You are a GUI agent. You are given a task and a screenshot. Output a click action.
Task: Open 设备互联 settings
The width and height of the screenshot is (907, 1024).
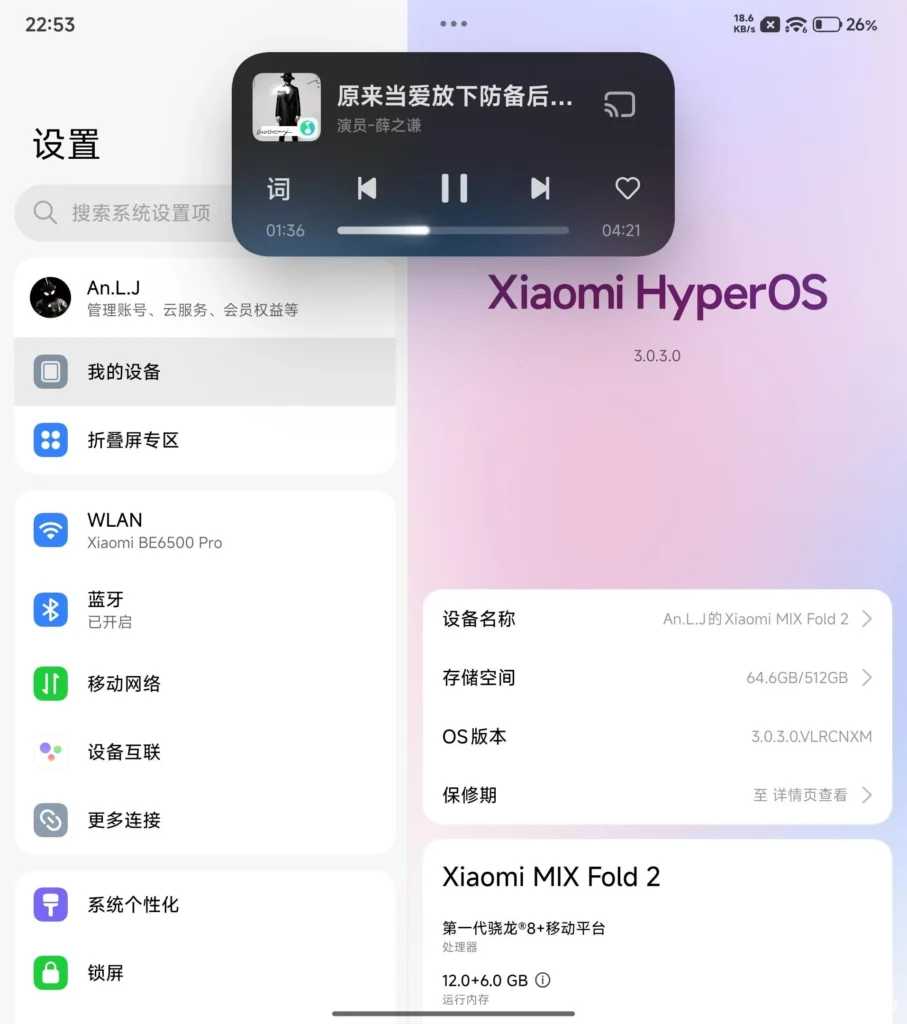[205, 752]
